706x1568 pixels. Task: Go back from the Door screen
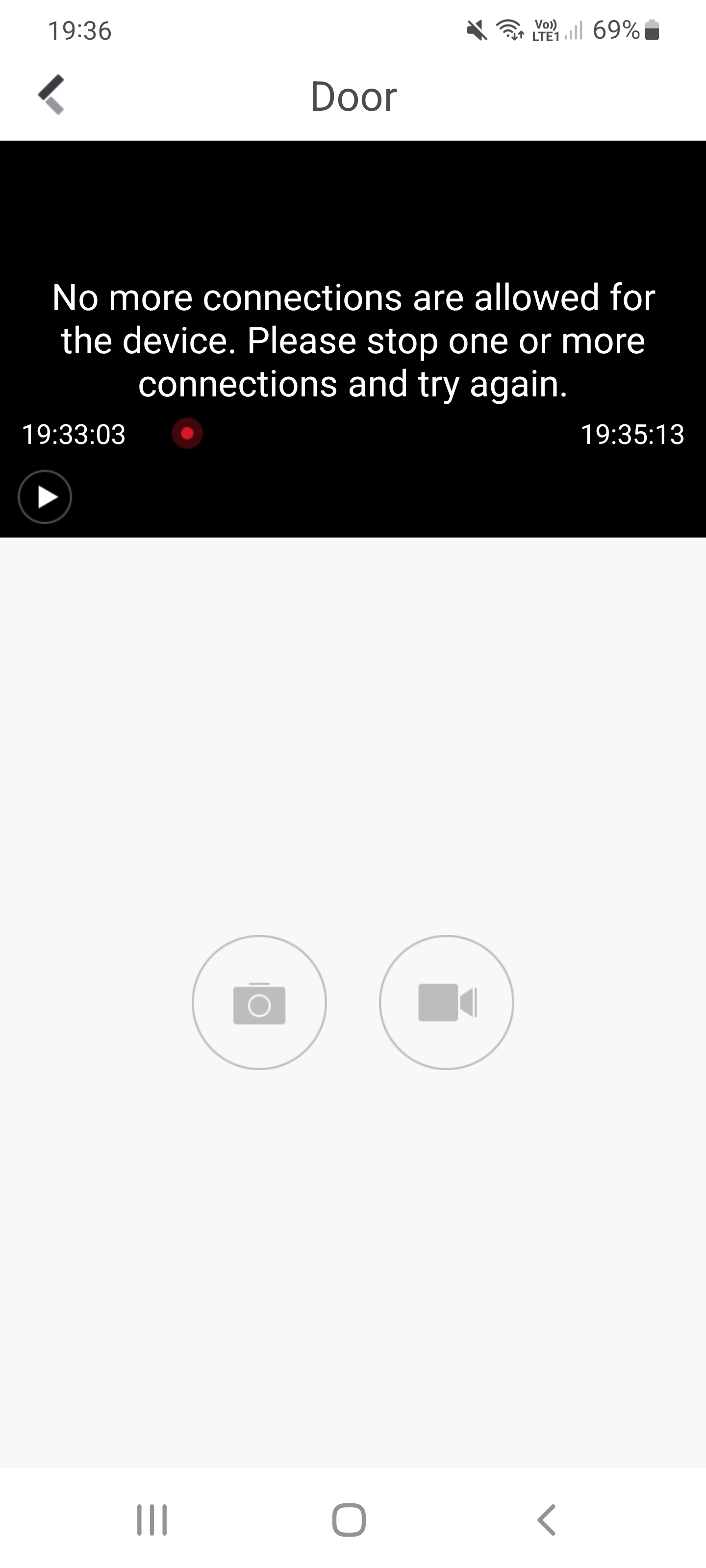52,95
